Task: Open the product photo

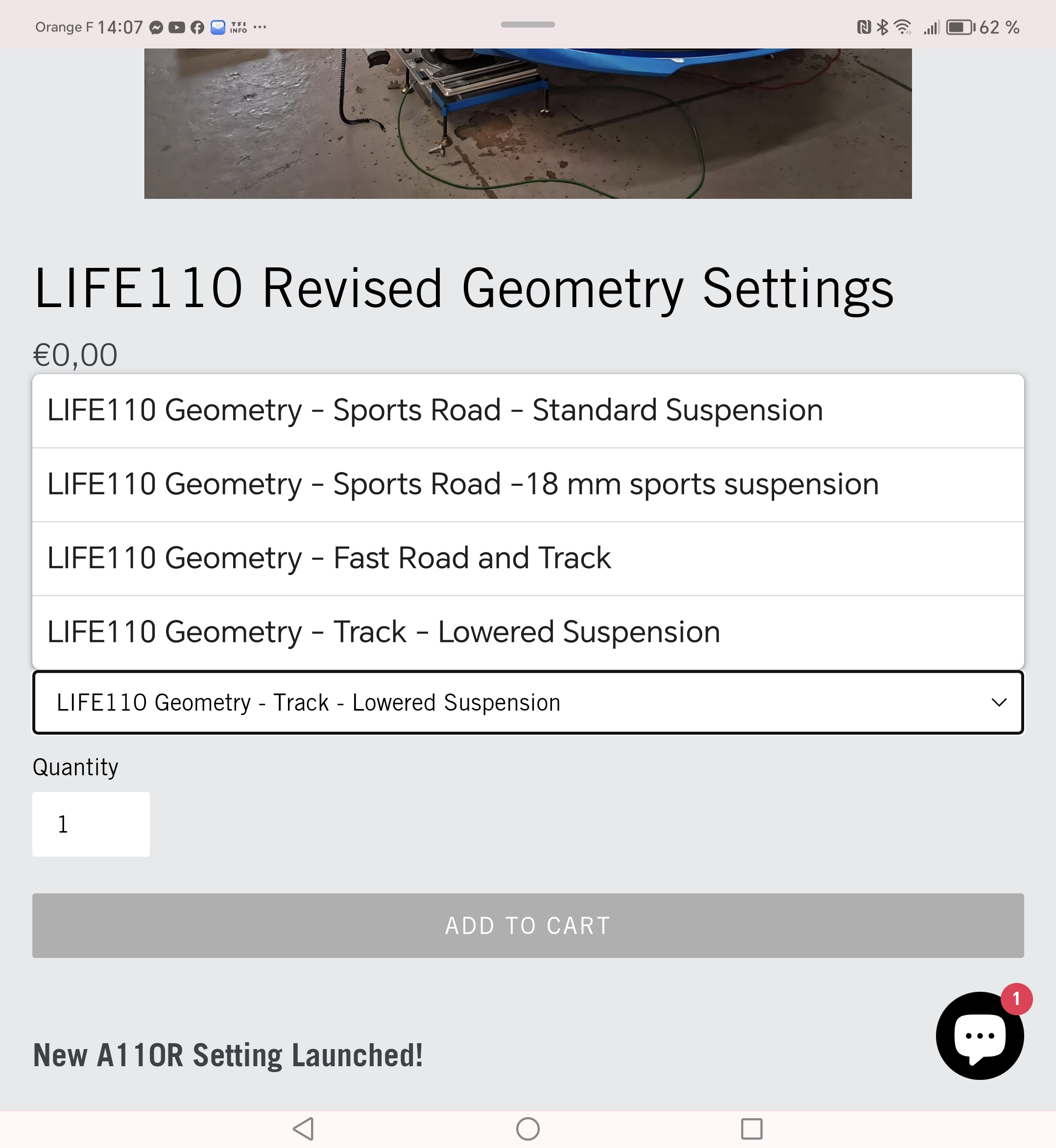Action: pyautogui.click(x=528, y=123)
